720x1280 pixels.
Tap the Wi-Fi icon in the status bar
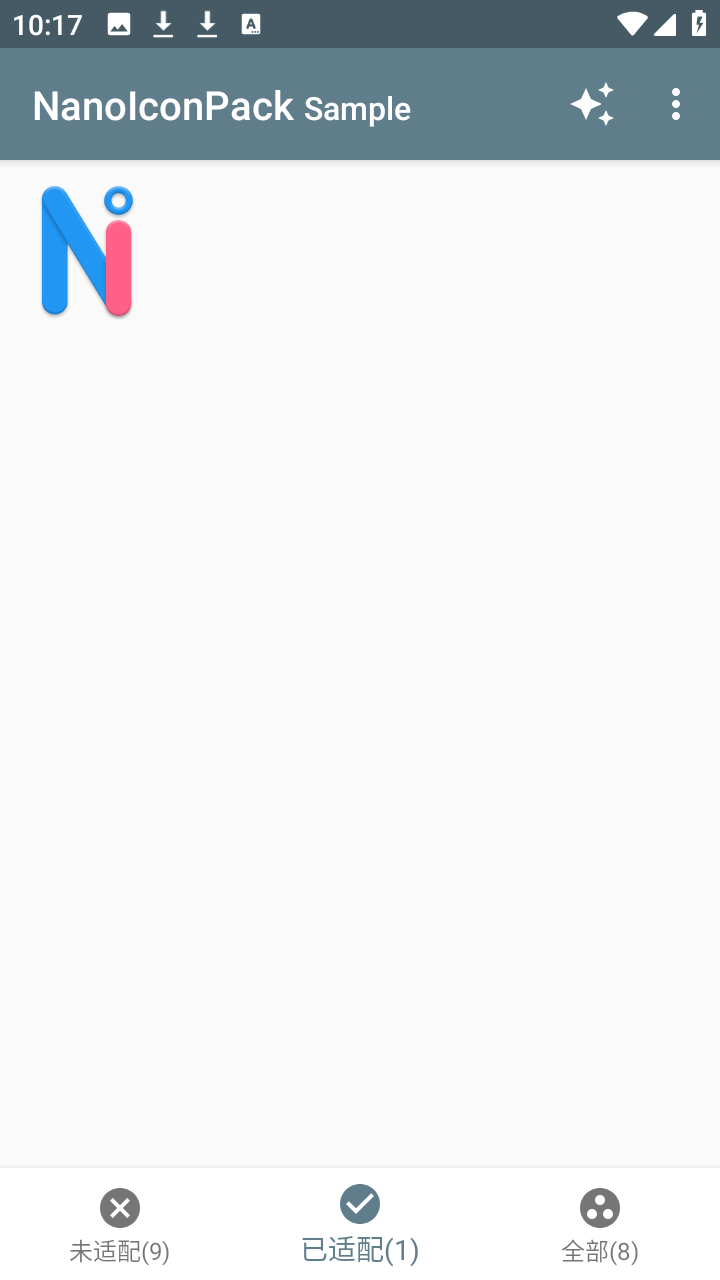632,24
